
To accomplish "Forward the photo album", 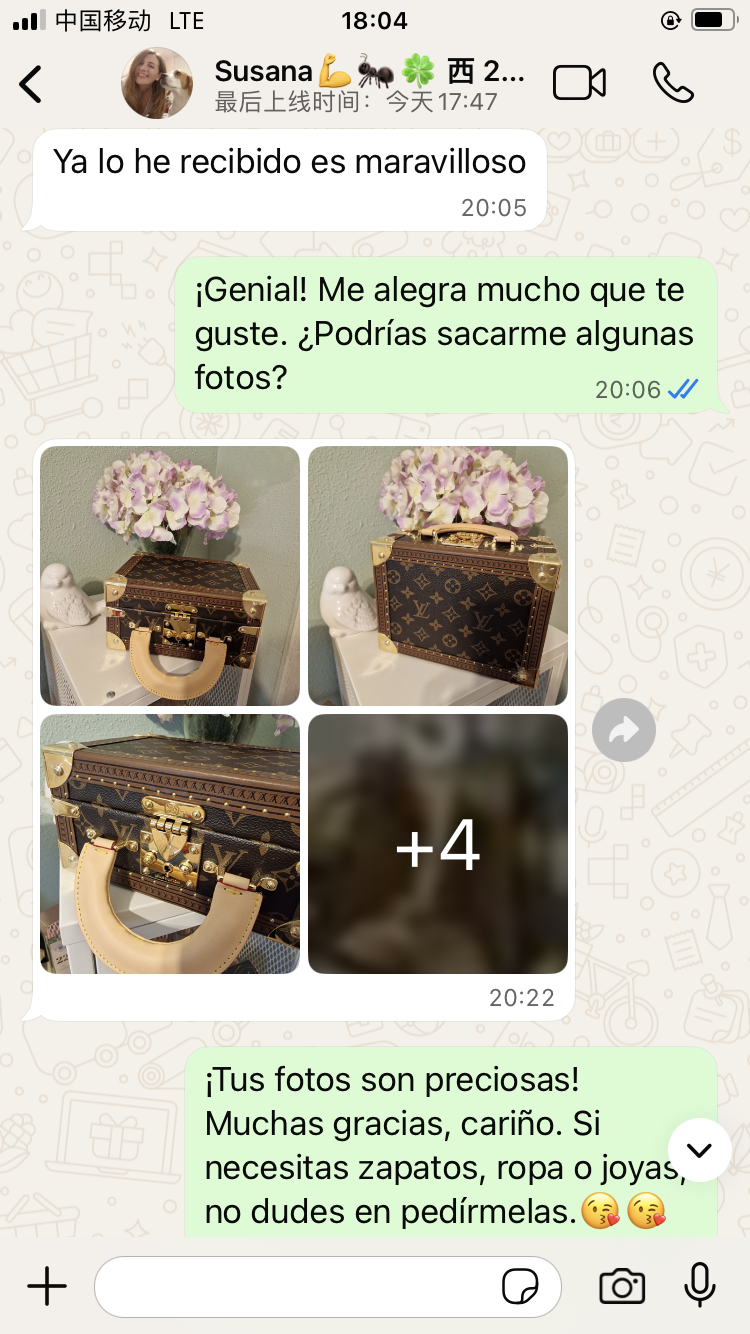I will (x=624, y=731).
